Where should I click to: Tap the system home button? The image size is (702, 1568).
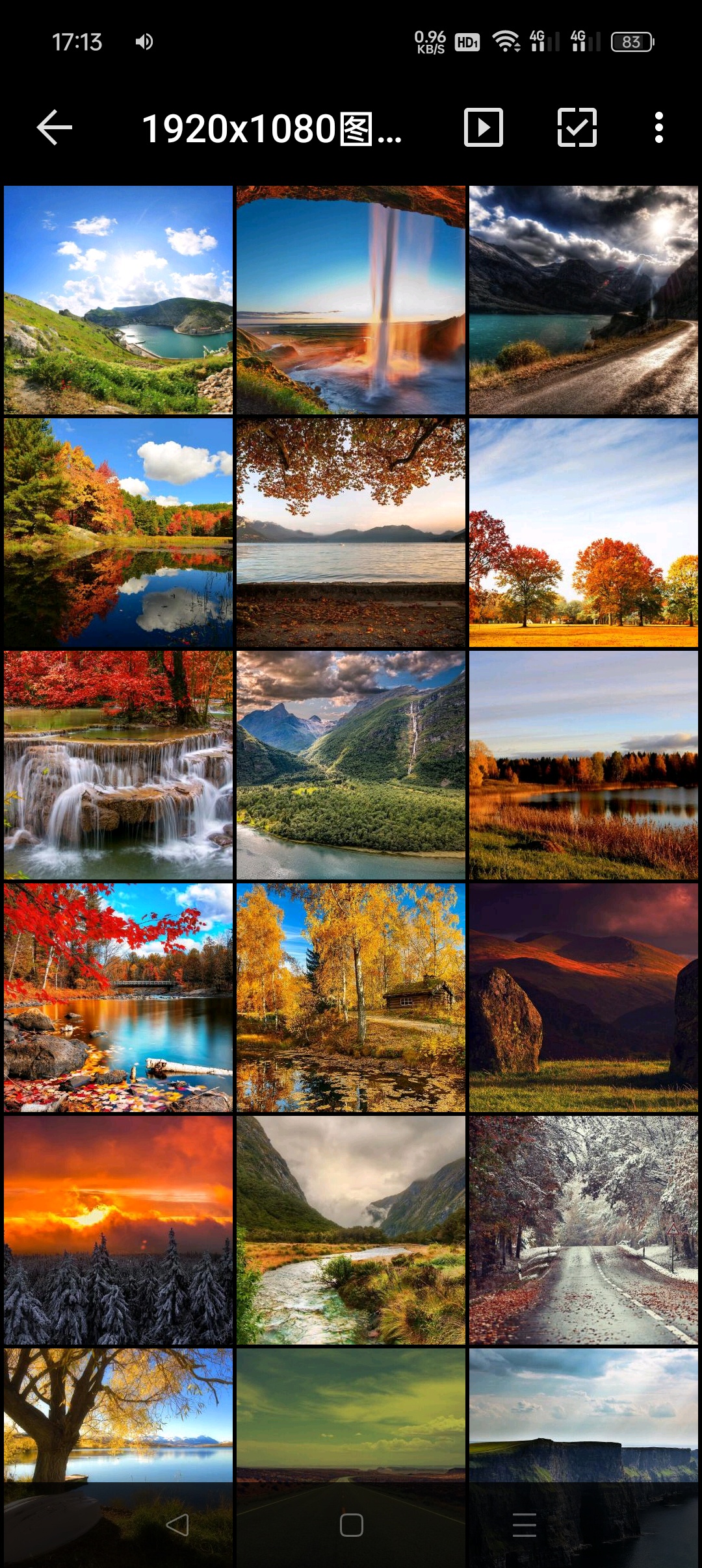click(351, 1524)
